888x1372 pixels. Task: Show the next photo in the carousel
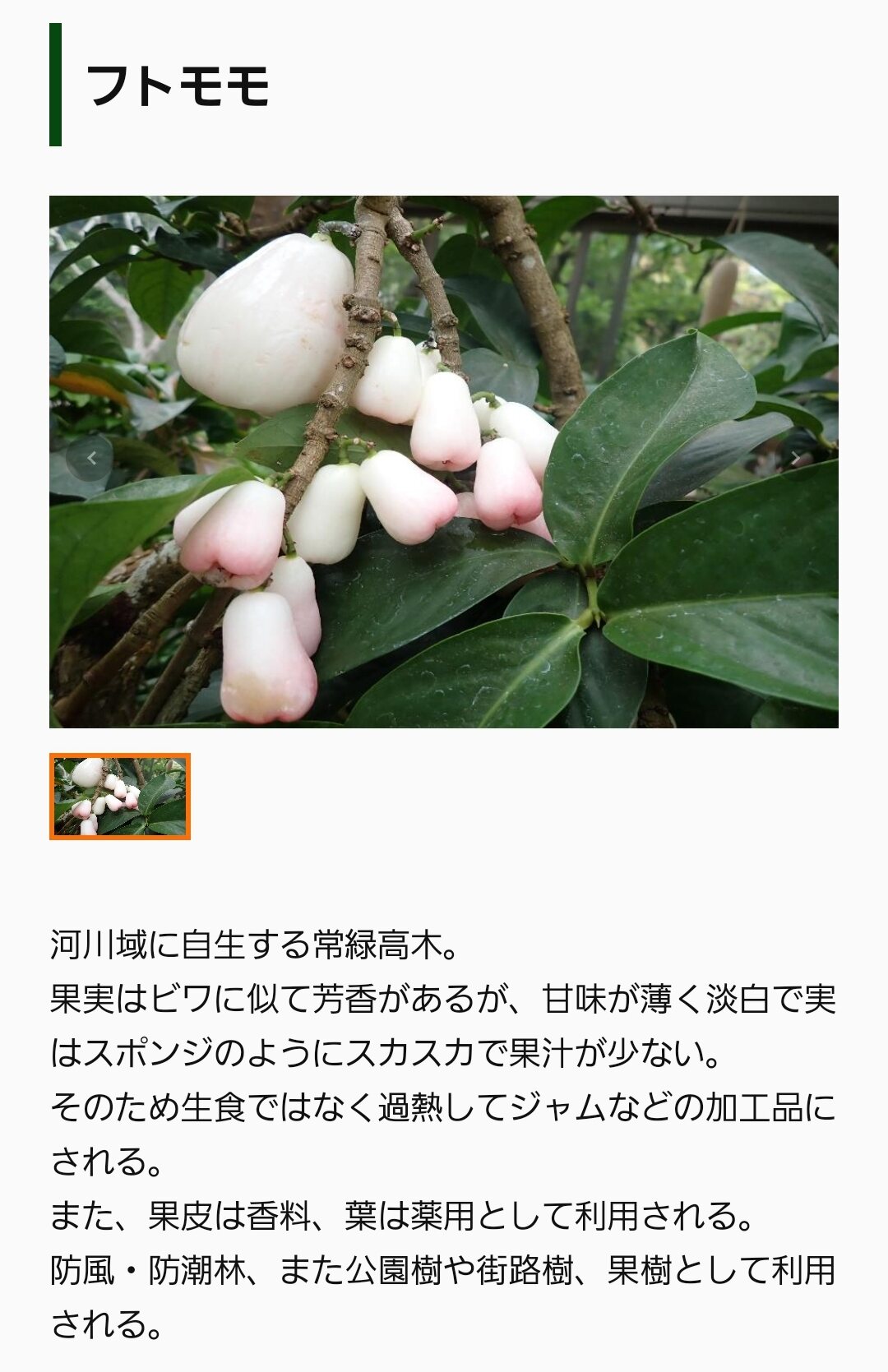[x=796, y=460]
